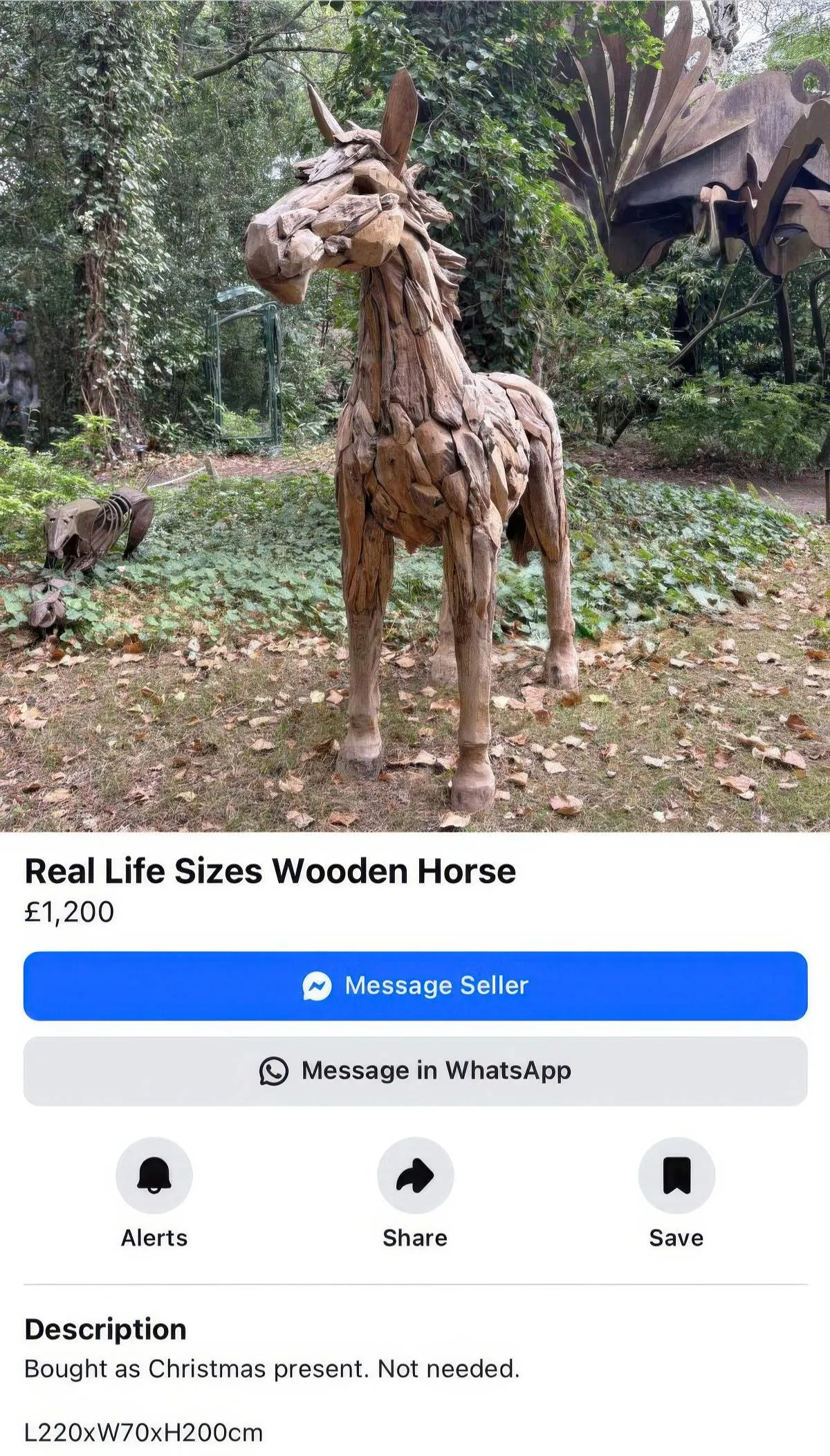The image size is (830, 1456).
Task: Save the listing with the bookmark icon
Action: pyautogui.click(x=676, y=1175)
